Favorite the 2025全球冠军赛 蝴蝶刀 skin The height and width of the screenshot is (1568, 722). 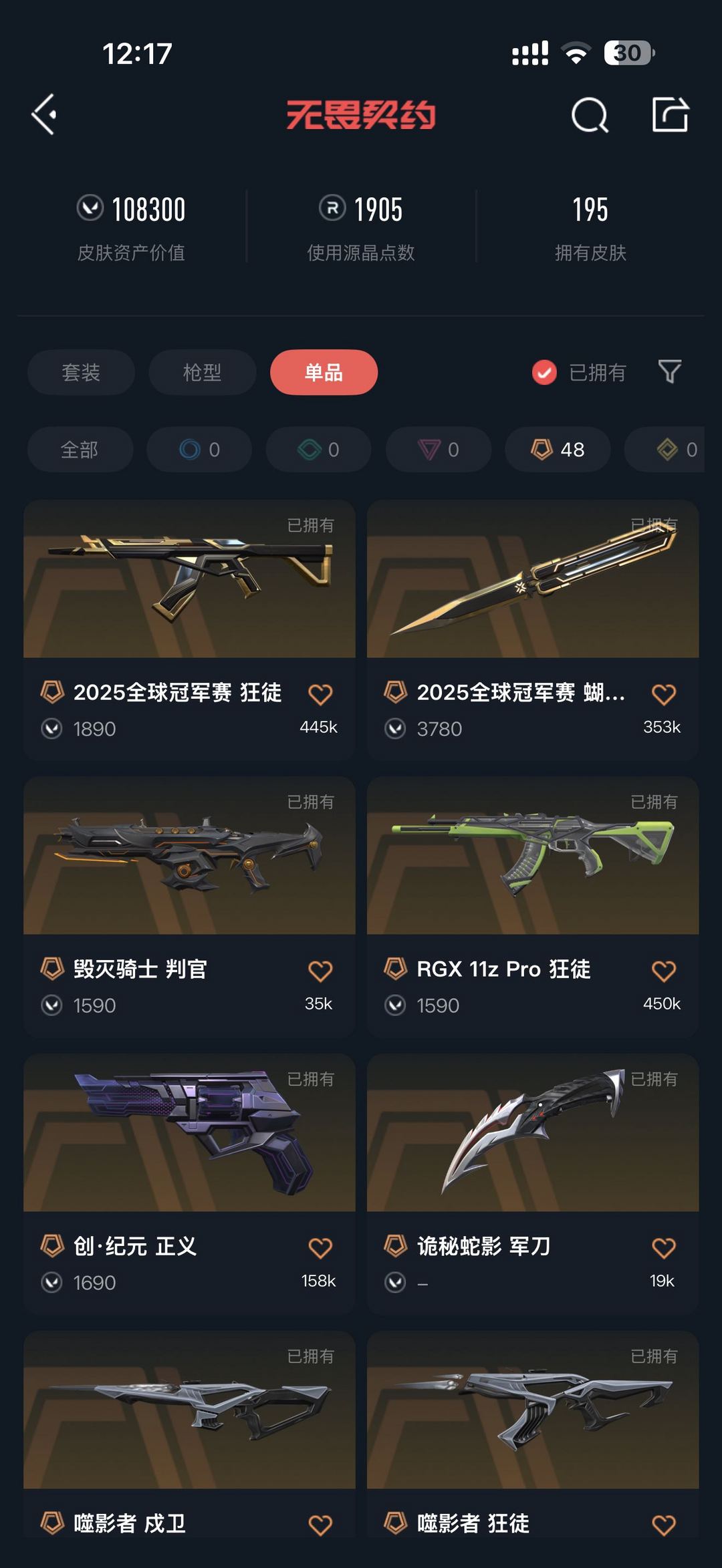663,694
